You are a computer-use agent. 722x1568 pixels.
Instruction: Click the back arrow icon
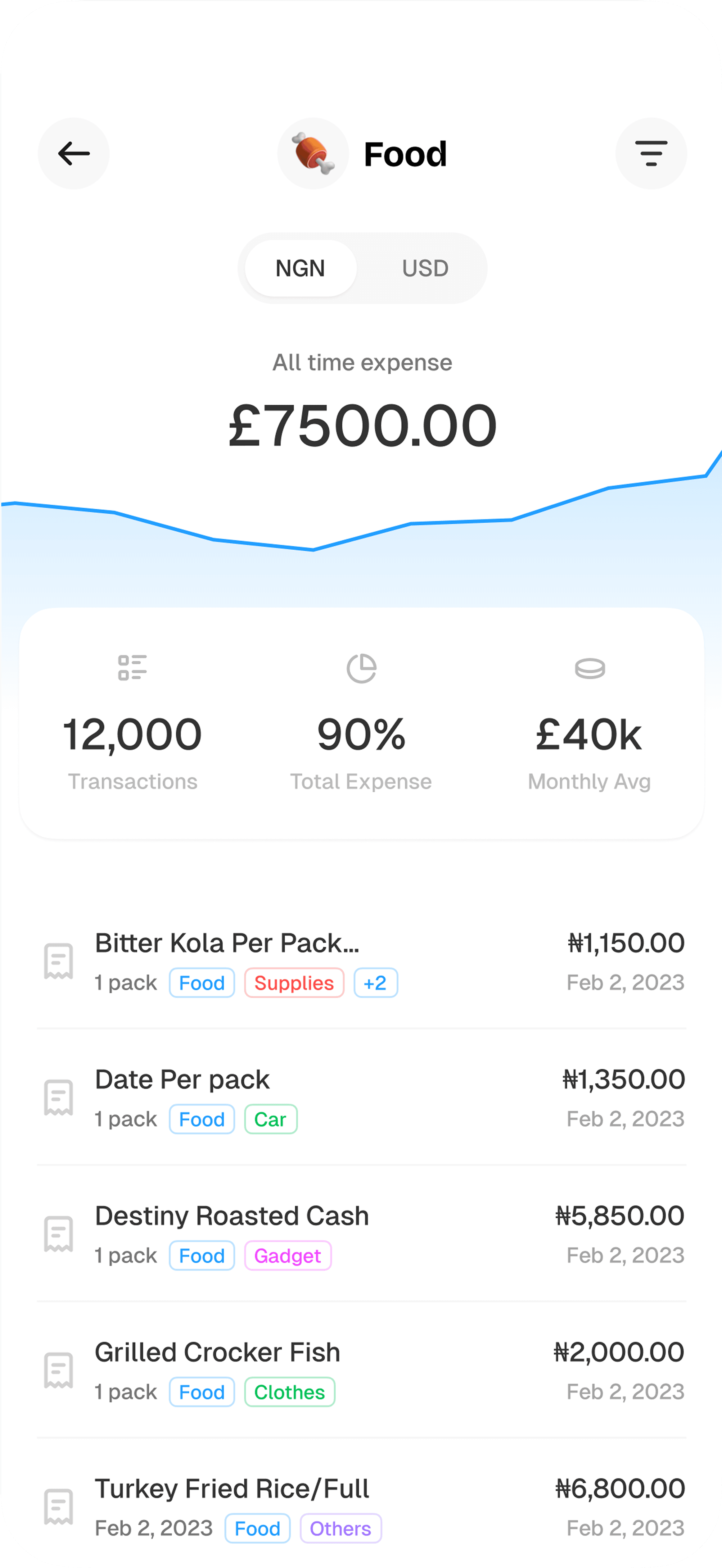[73, 153]
